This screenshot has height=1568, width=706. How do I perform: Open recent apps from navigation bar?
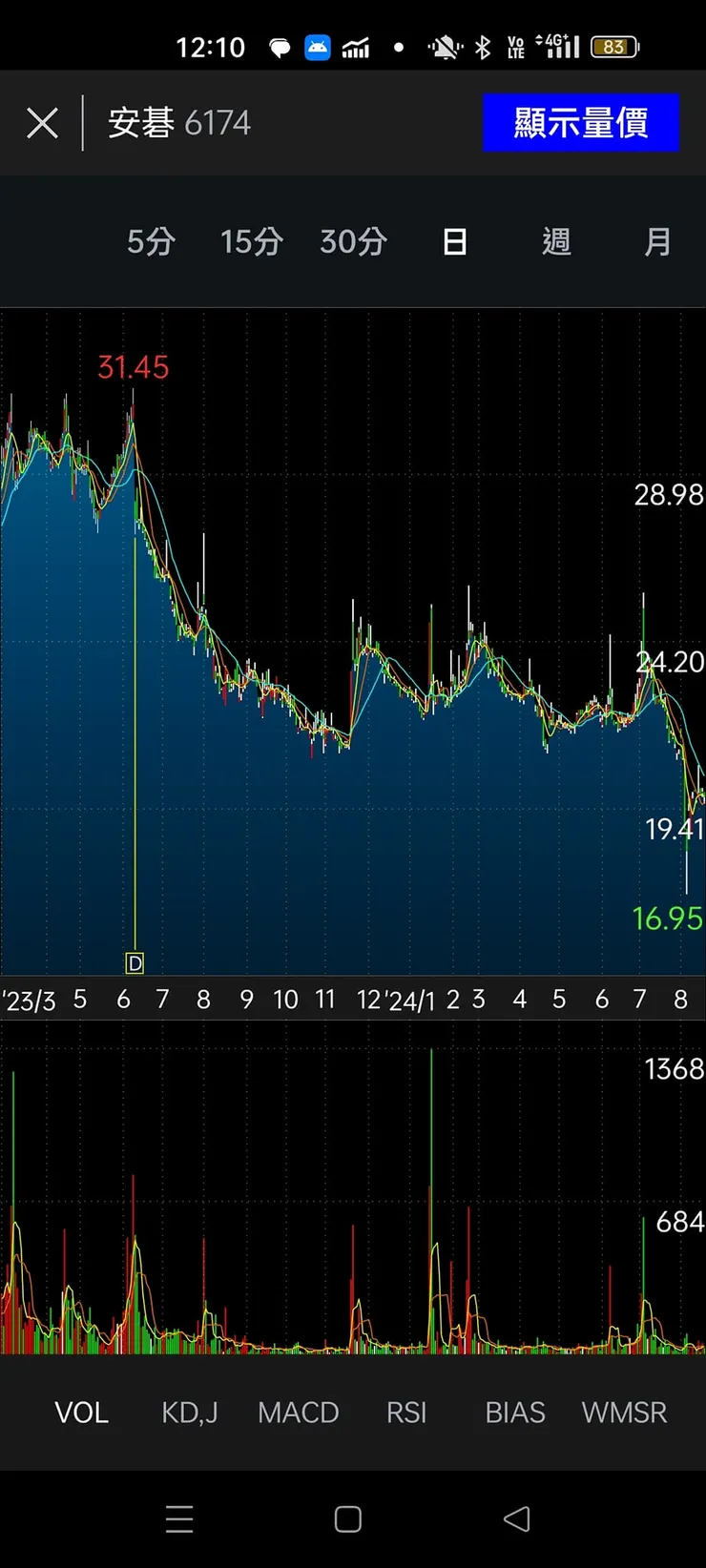pos(179,1518)
